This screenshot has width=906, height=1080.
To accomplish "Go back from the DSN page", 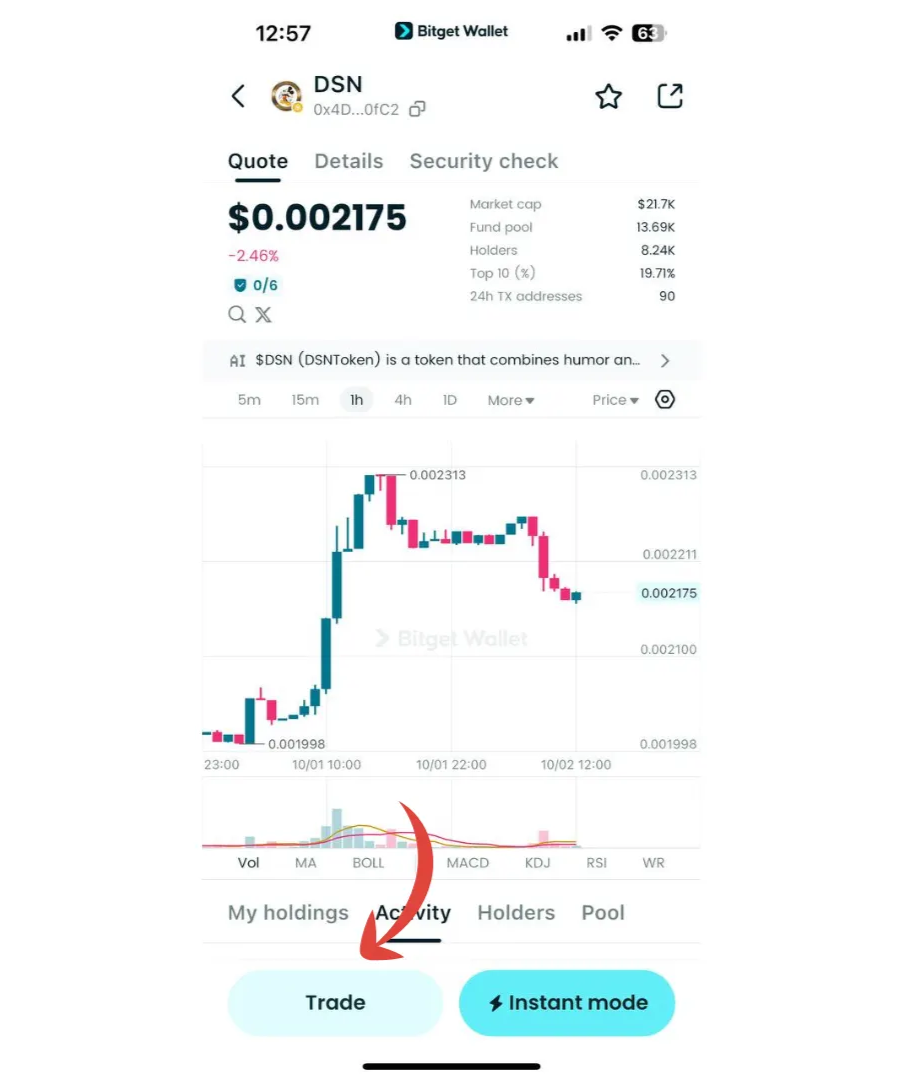I will pos(238,96).
